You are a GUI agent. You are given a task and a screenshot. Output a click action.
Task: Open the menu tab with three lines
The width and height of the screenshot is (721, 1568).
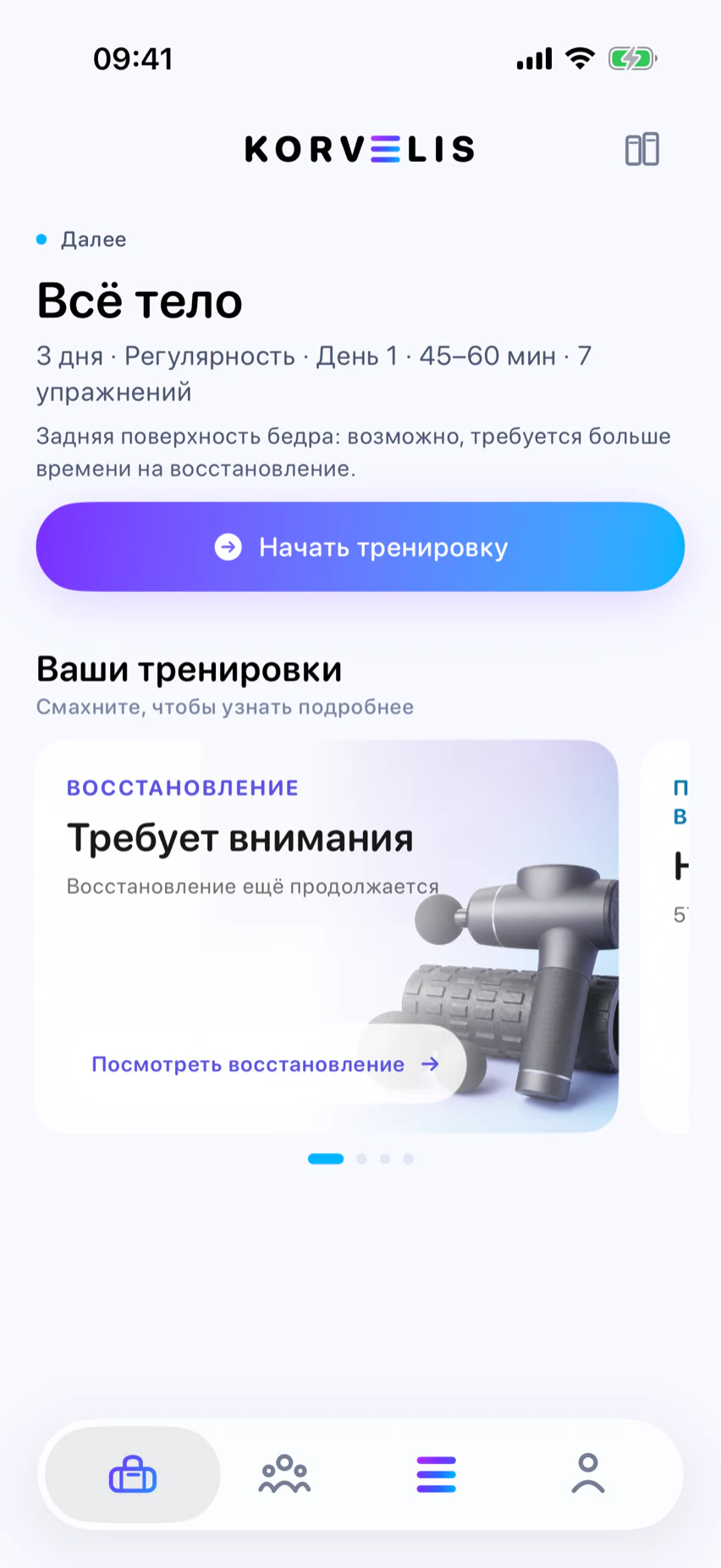[x=437, y=1474]
